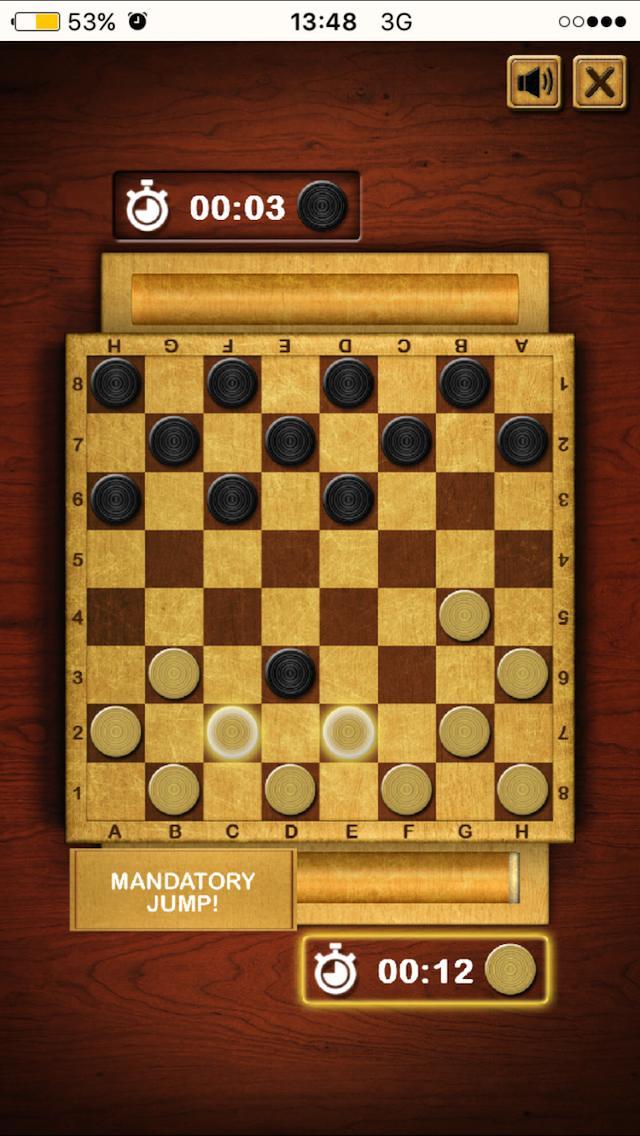
Task: Select the highlighted light piece on E2
Action: [x=349, y=732]
